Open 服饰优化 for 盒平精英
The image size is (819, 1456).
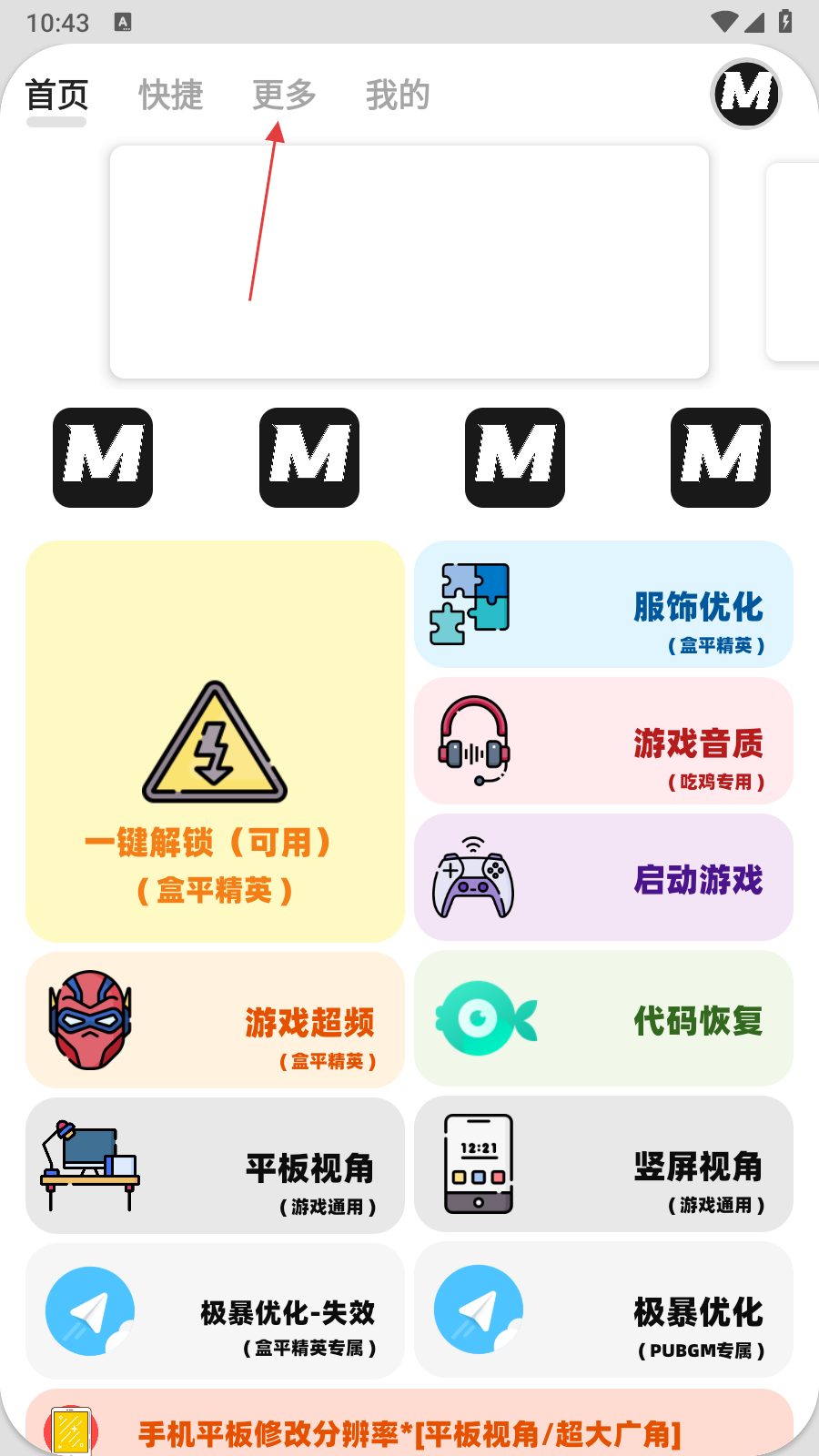pos(603,605)
